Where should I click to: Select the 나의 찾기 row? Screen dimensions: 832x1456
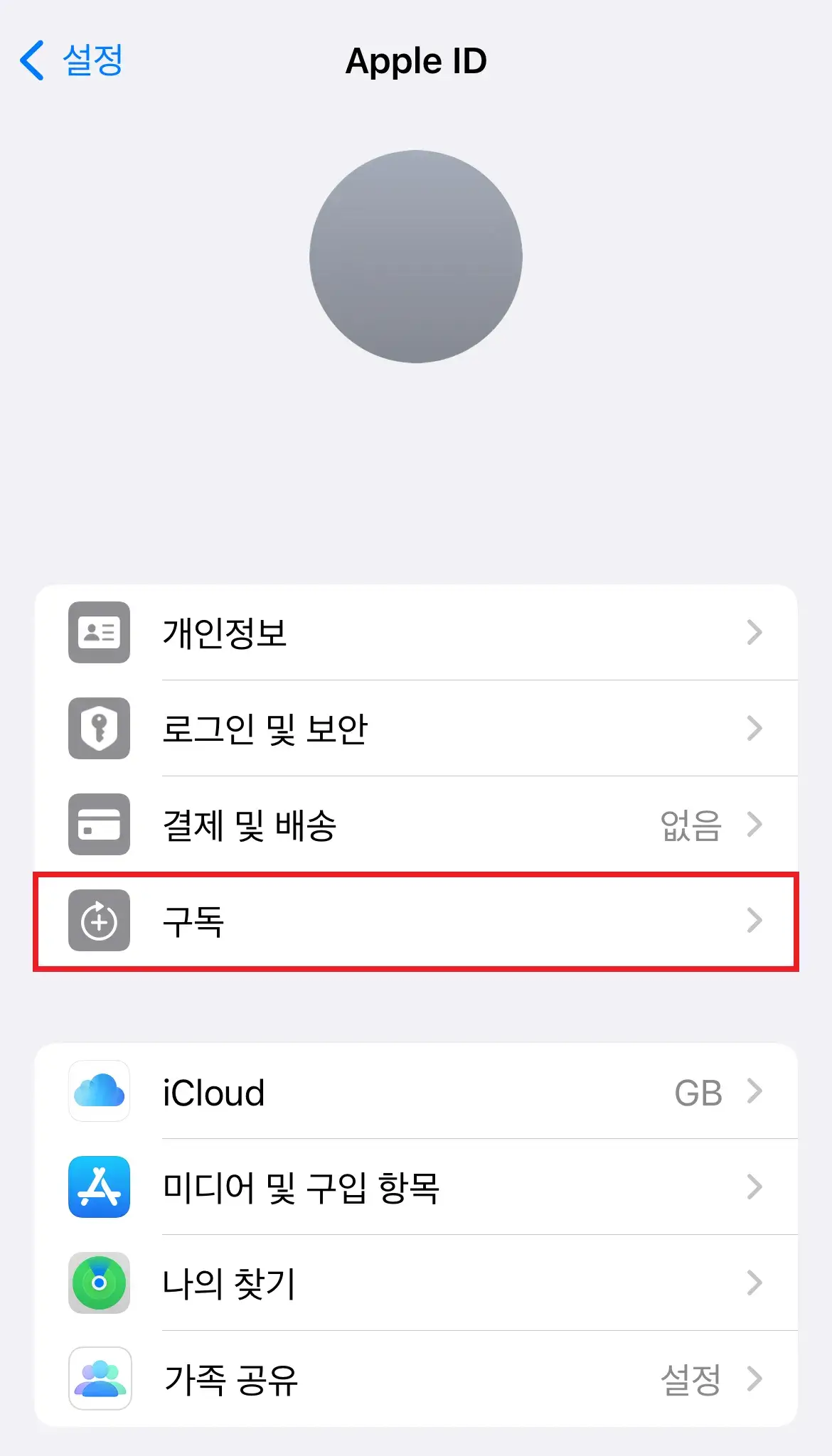pos(416,1283)
